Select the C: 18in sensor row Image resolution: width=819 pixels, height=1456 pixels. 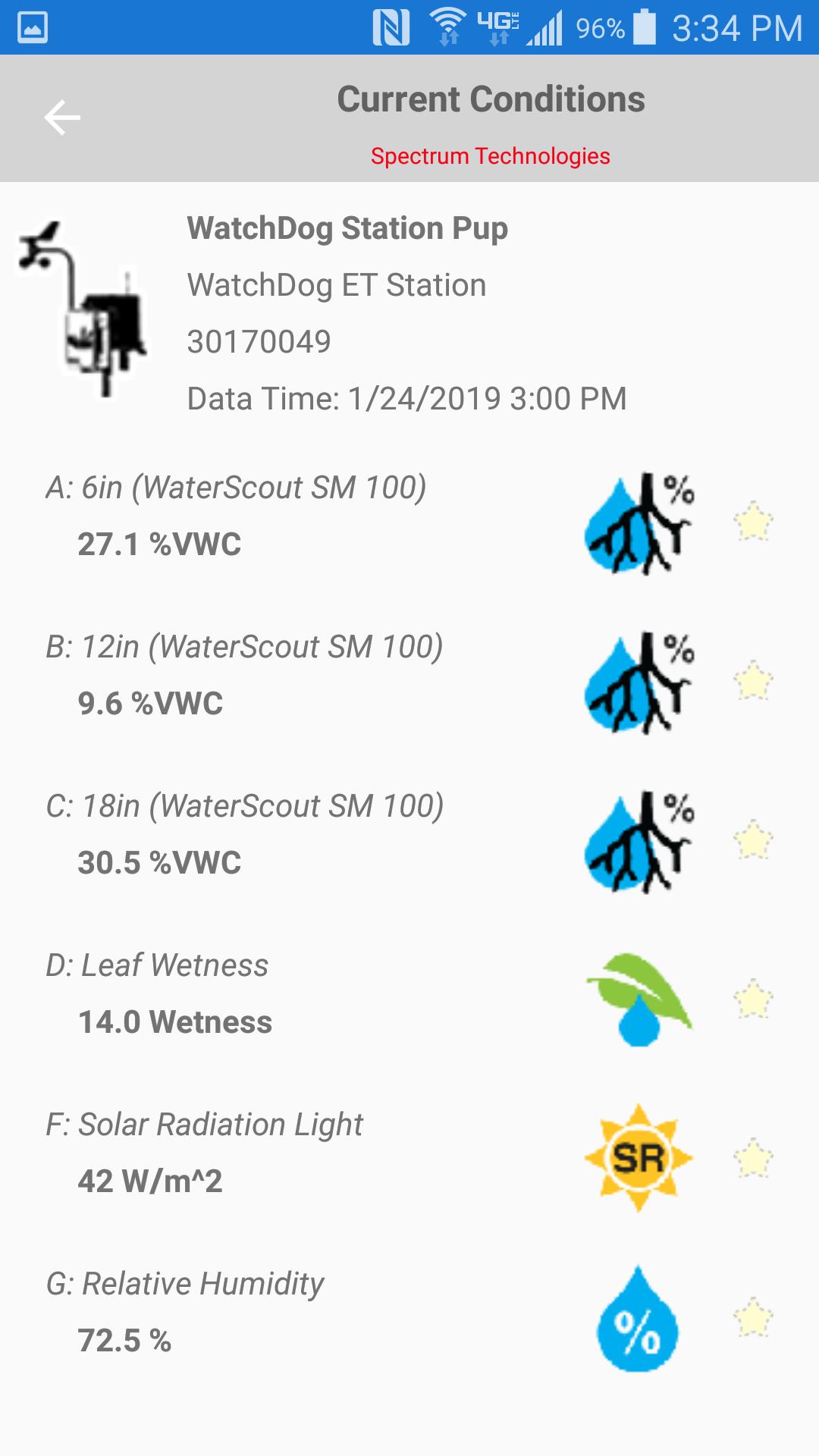pyautogui.click(x=244, y=834)
